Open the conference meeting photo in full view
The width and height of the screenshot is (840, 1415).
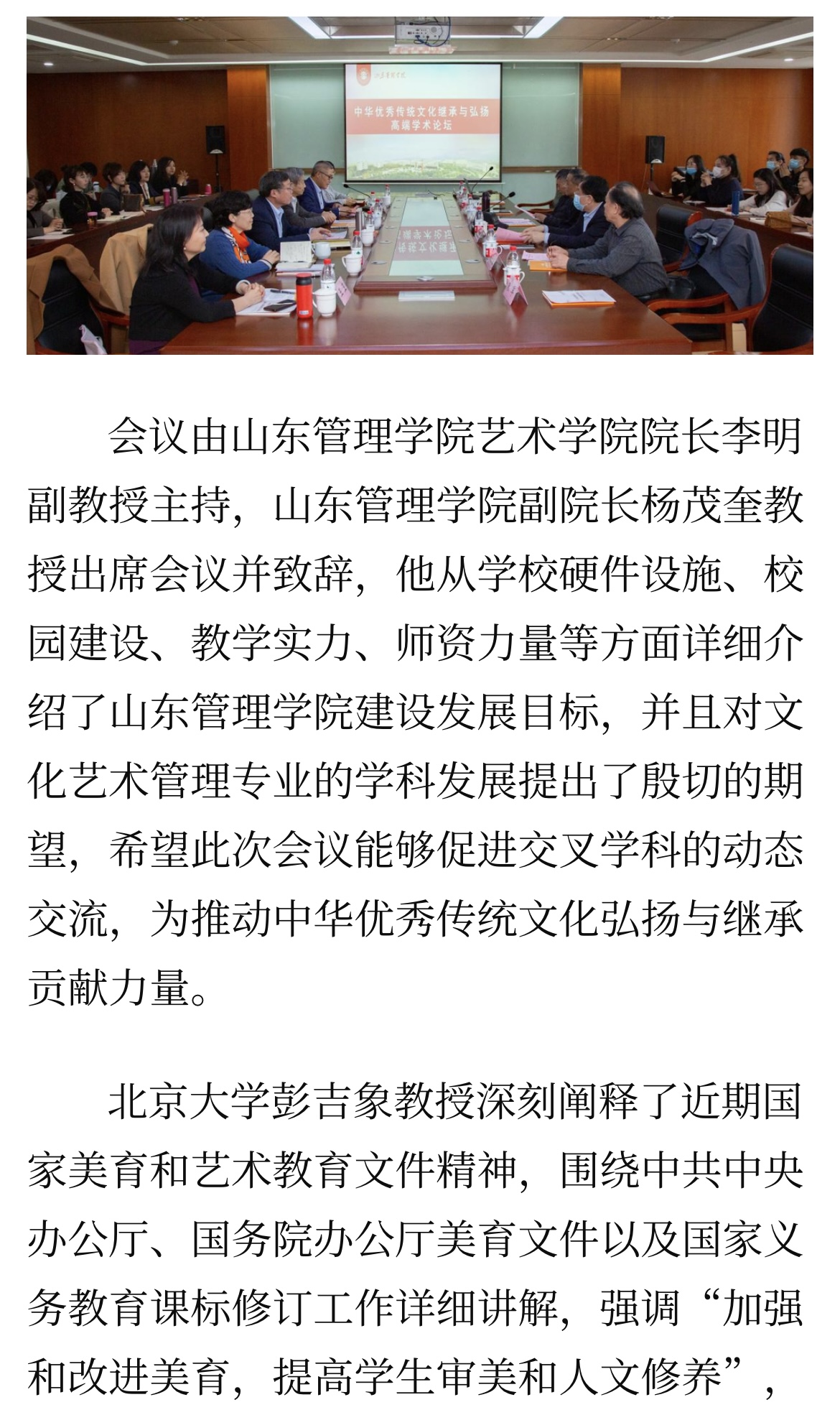[419, 185]
